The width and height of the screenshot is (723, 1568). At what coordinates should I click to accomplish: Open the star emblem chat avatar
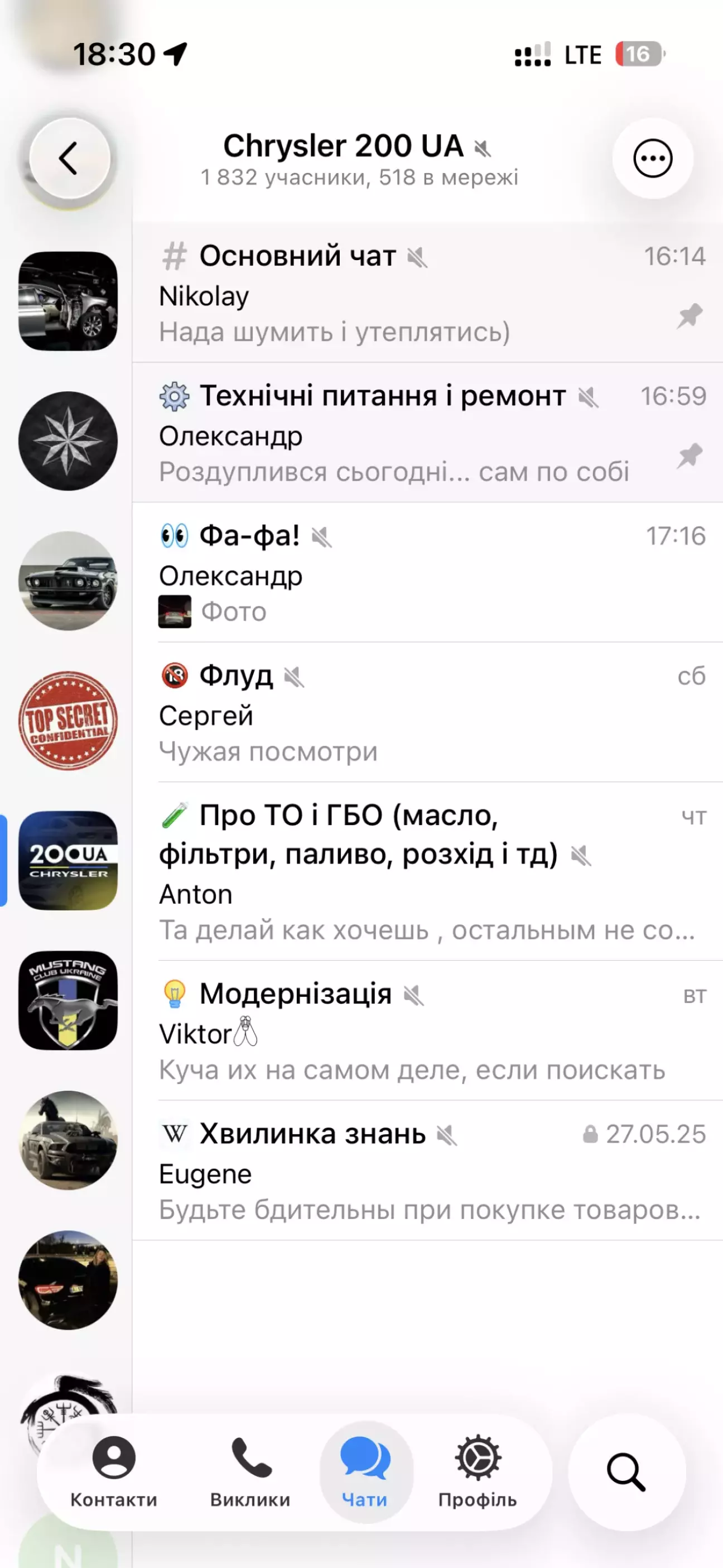coord(68,440)
